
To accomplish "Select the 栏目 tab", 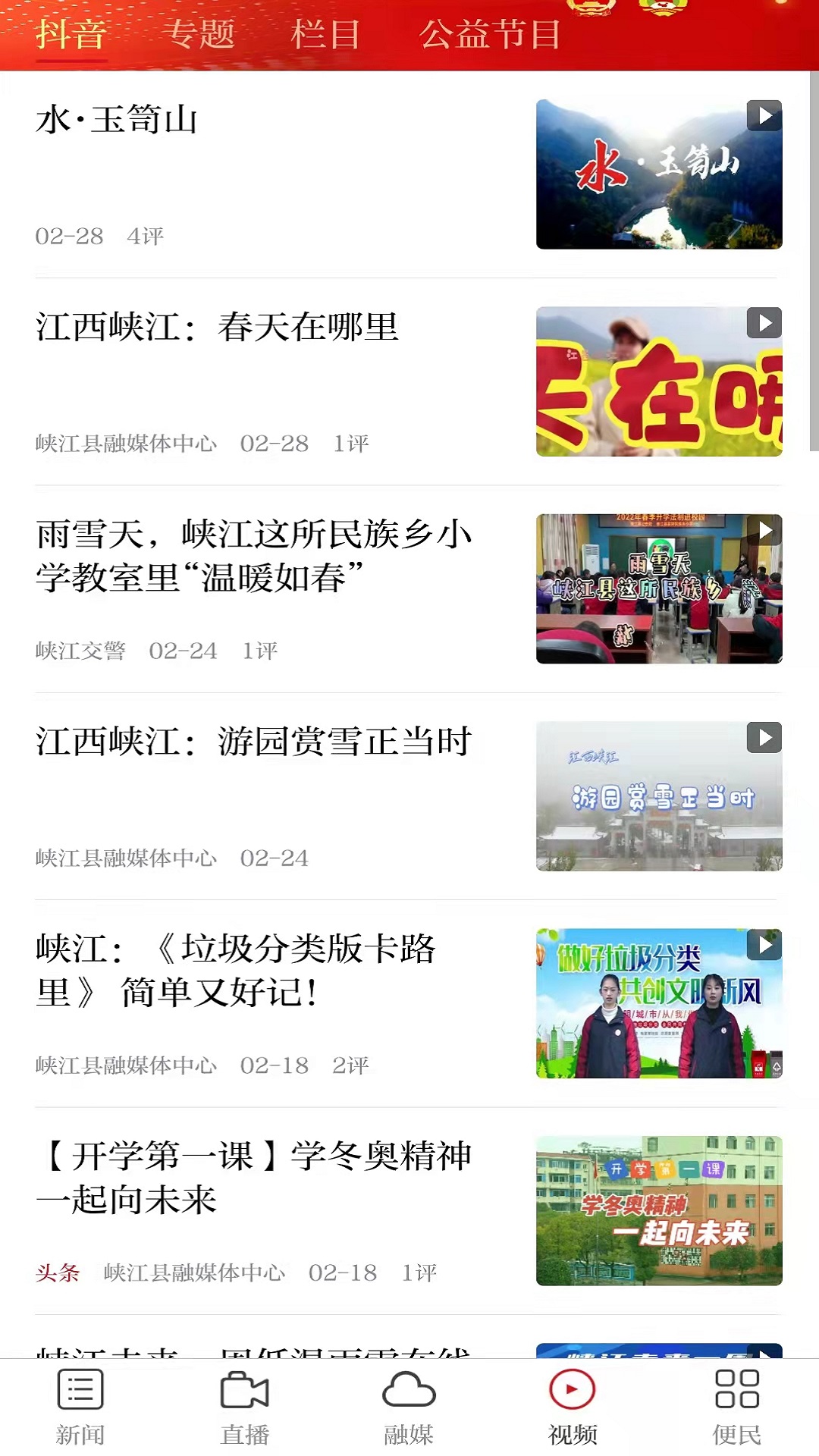I will 325,34.
